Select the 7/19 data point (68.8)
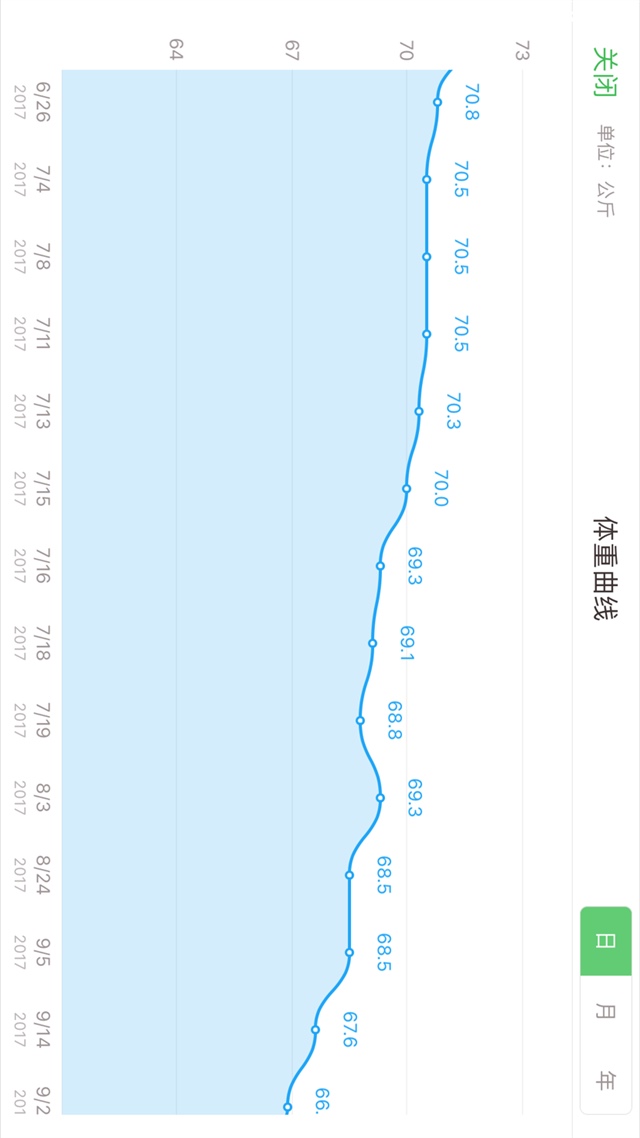The height and width of the screenshot is (1138, 640). coord(360,720)
